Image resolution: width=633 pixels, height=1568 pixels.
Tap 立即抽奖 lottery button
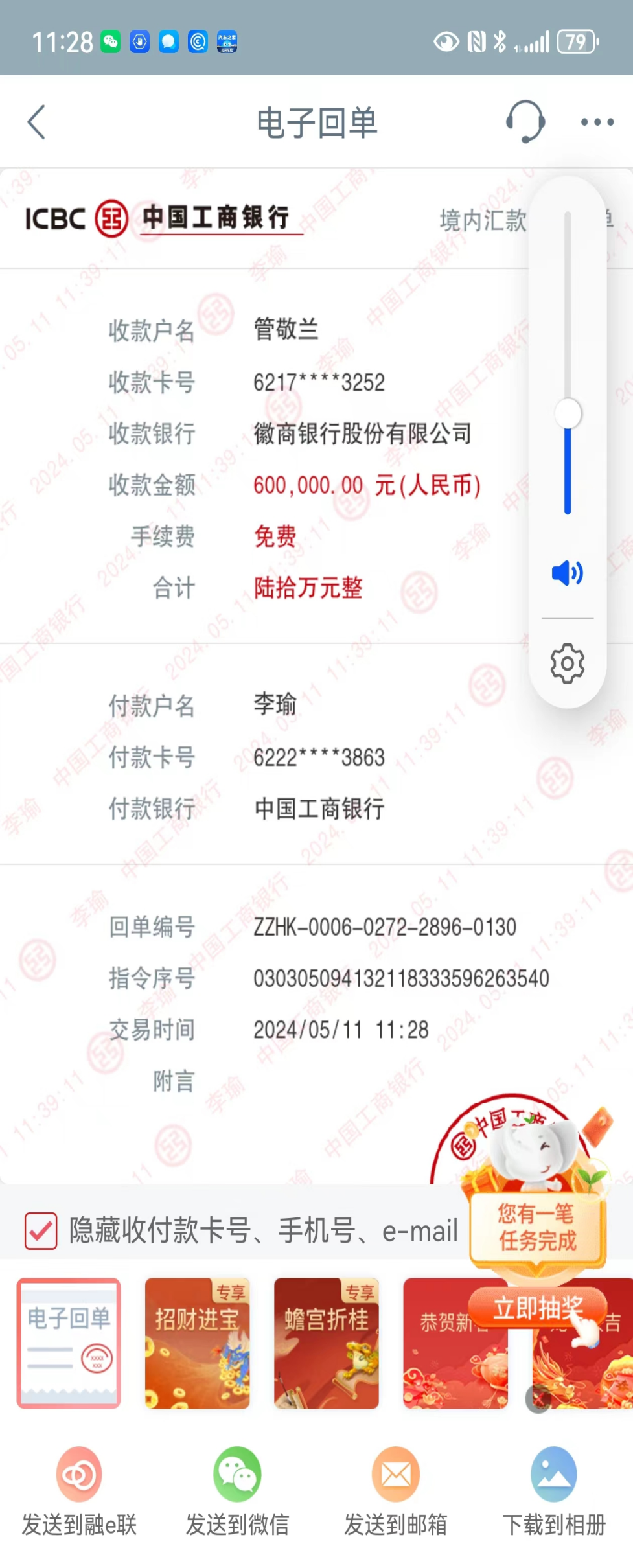538,1308
